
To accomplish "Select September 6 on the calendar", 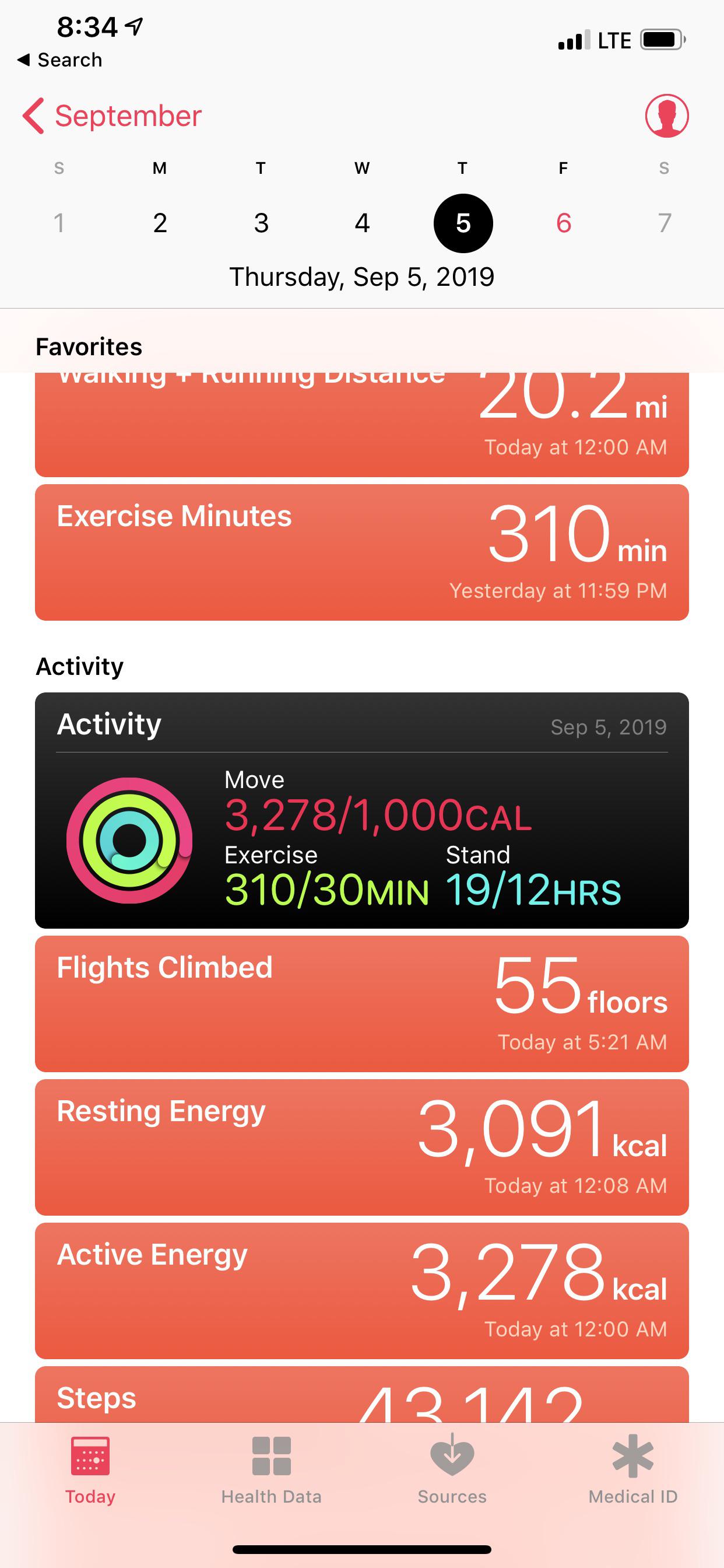I will (563, 222).
